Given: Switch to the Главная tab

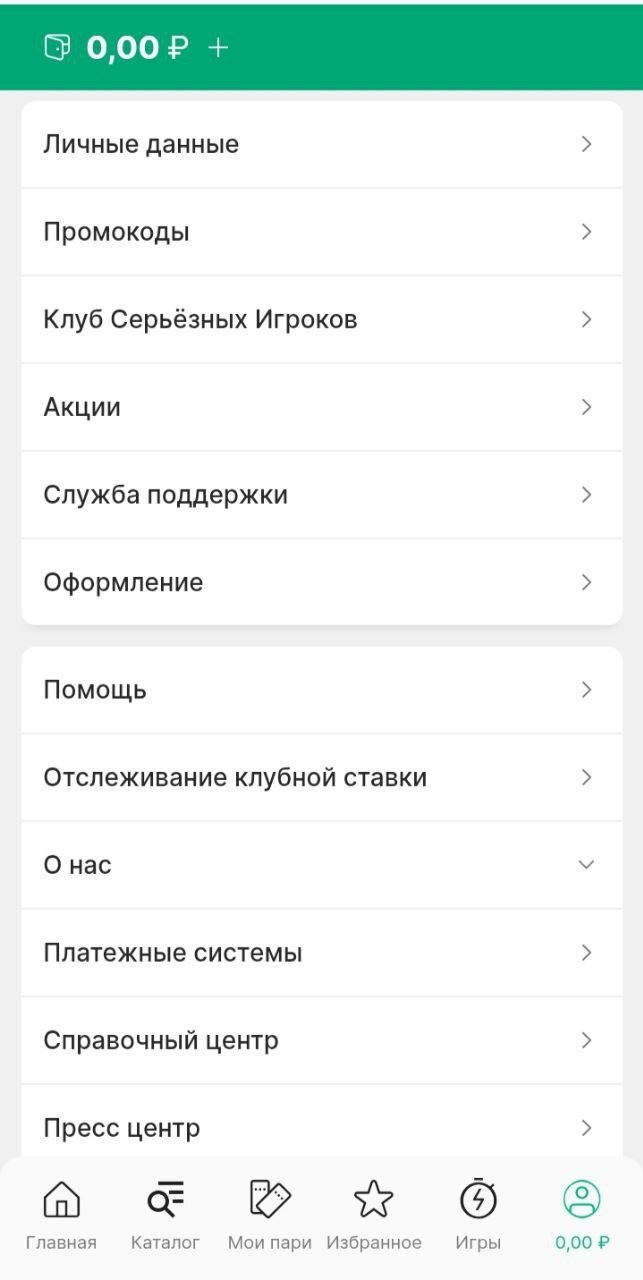Looking at the screenshot, I should click(x=62, y=1214).
